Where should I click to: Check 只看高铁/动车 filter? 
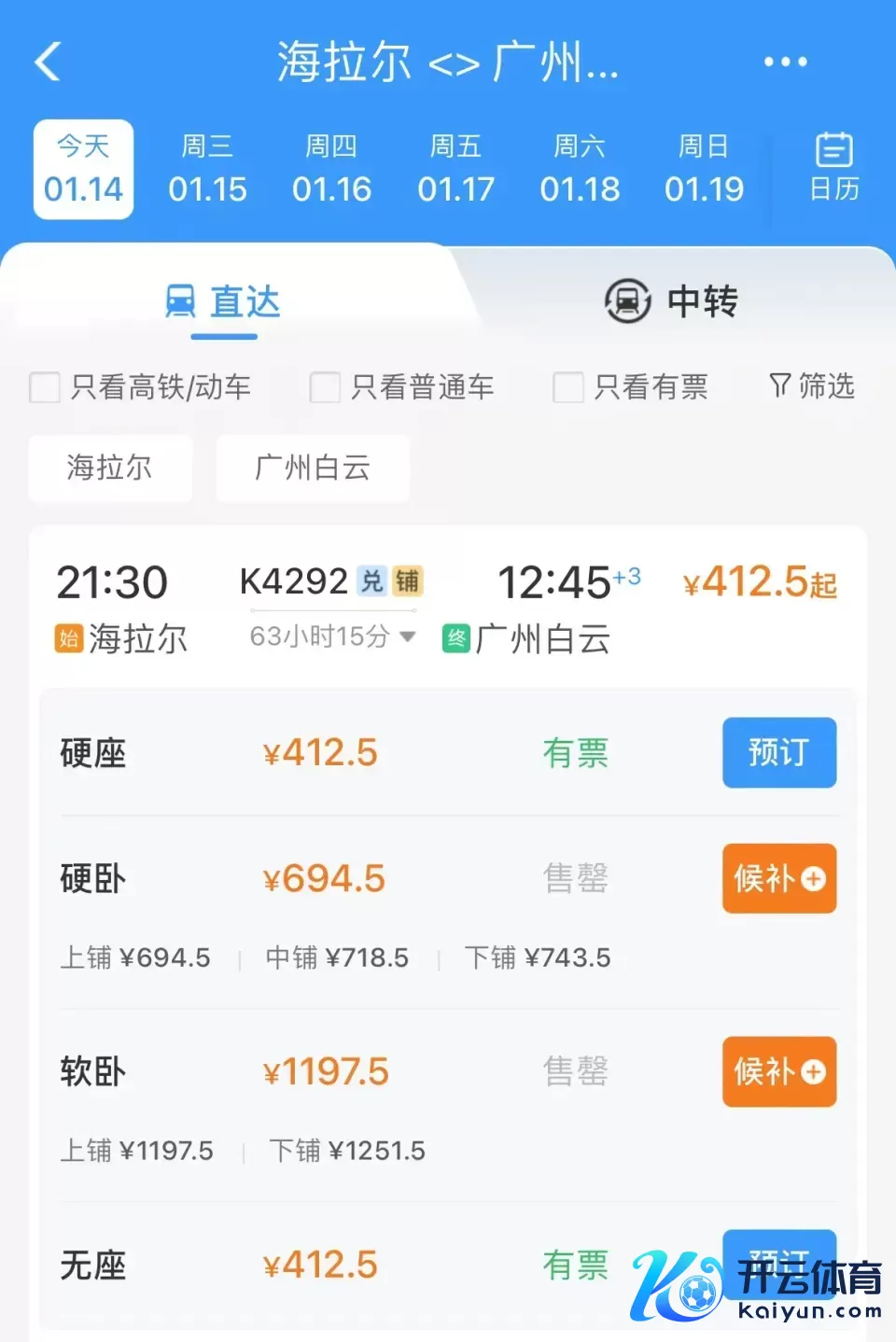[x=45, y=387]
